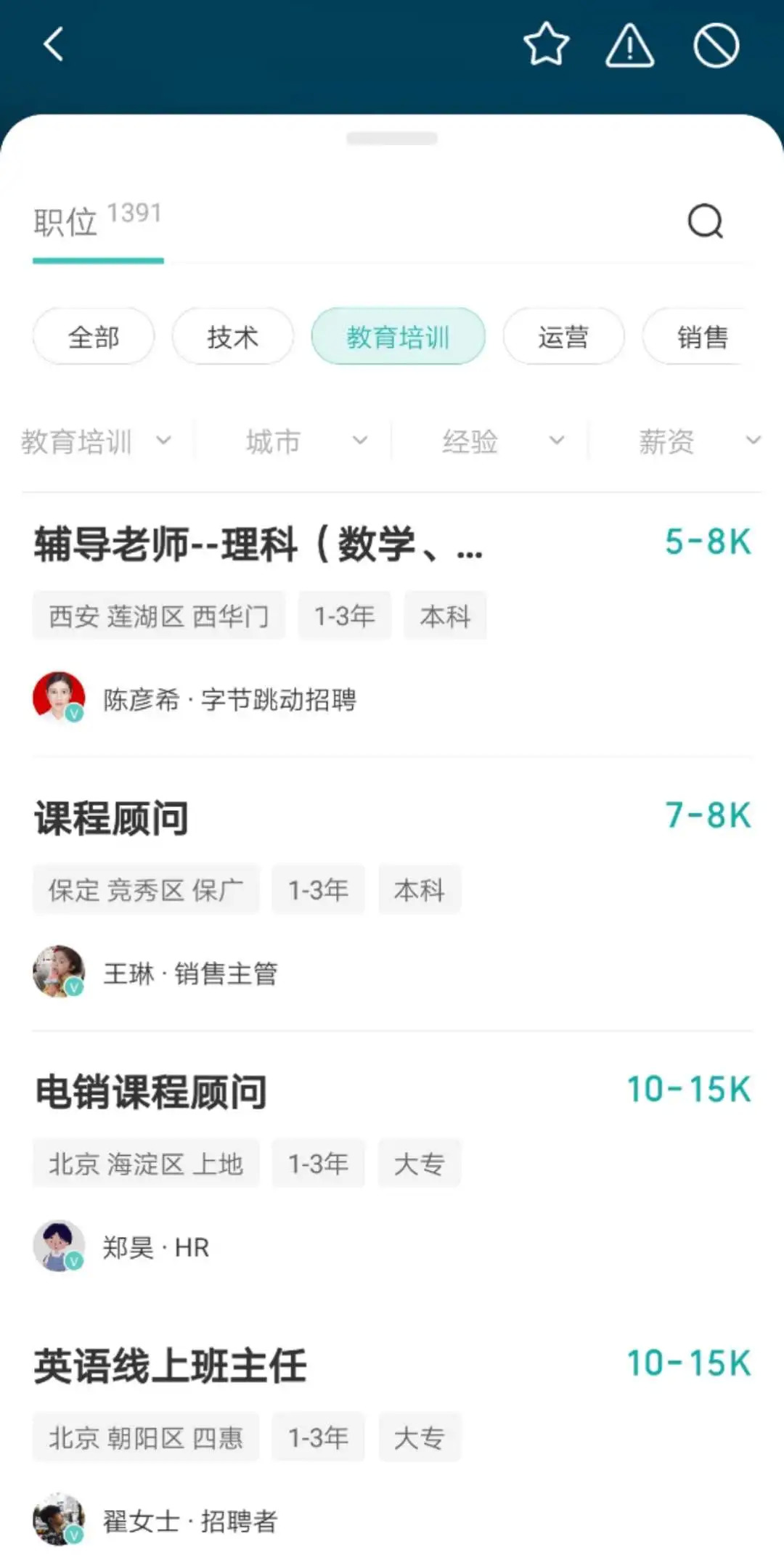Go back using the top-left arrow

[x=54, y=44]
